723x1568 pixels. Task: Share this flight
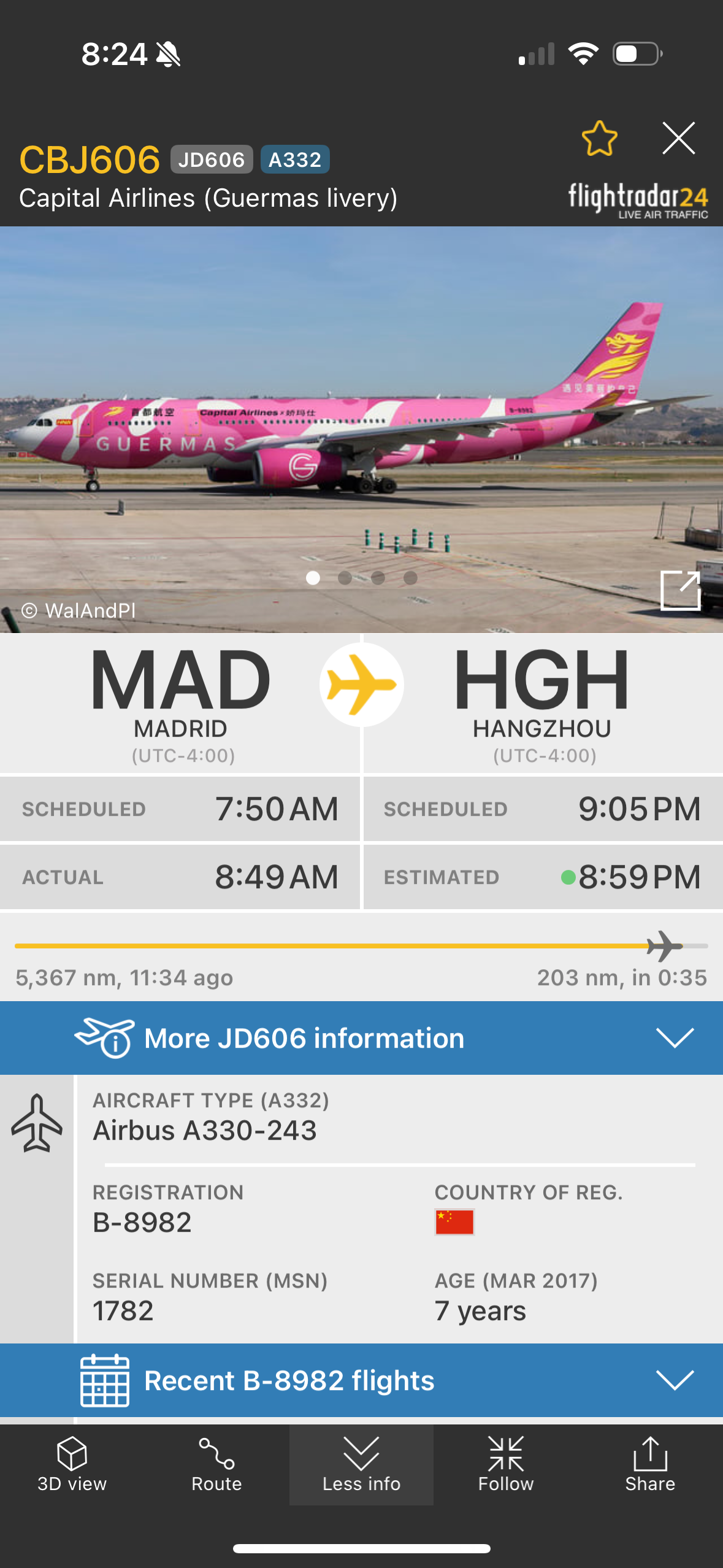650,1464
